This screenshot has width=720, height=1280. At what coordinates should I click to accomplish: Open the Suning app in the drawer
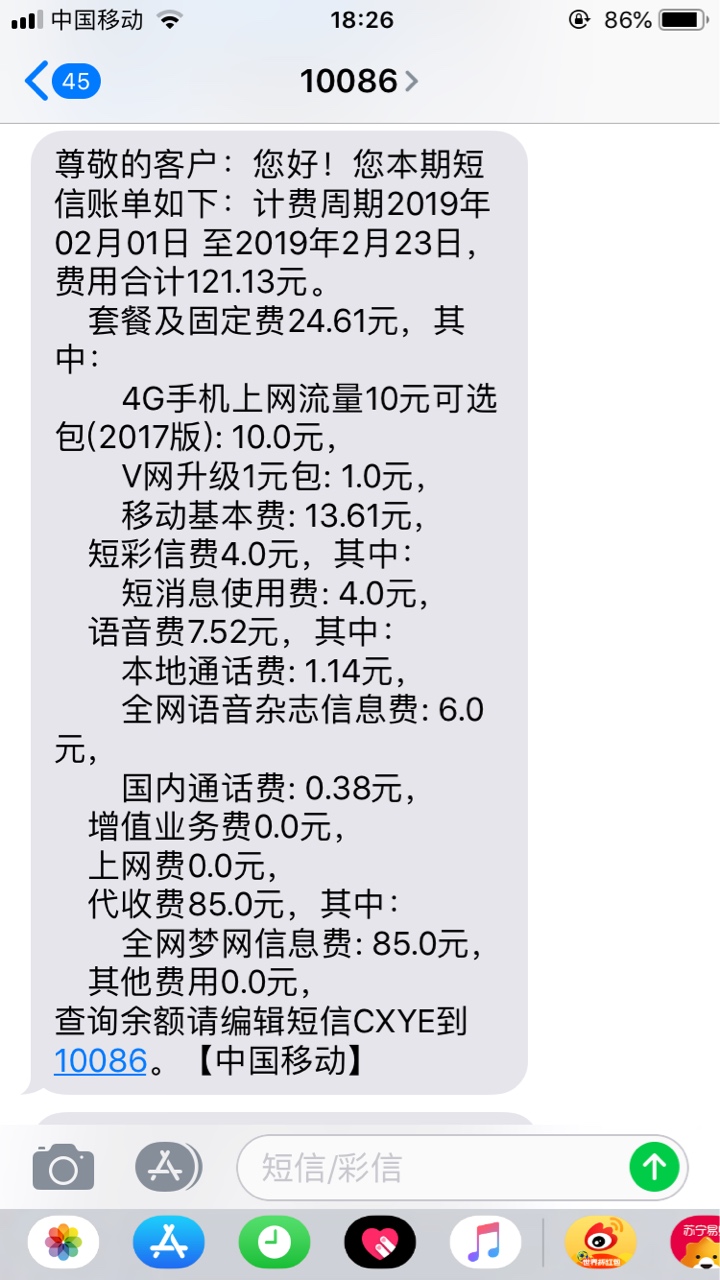(696, 1243)
